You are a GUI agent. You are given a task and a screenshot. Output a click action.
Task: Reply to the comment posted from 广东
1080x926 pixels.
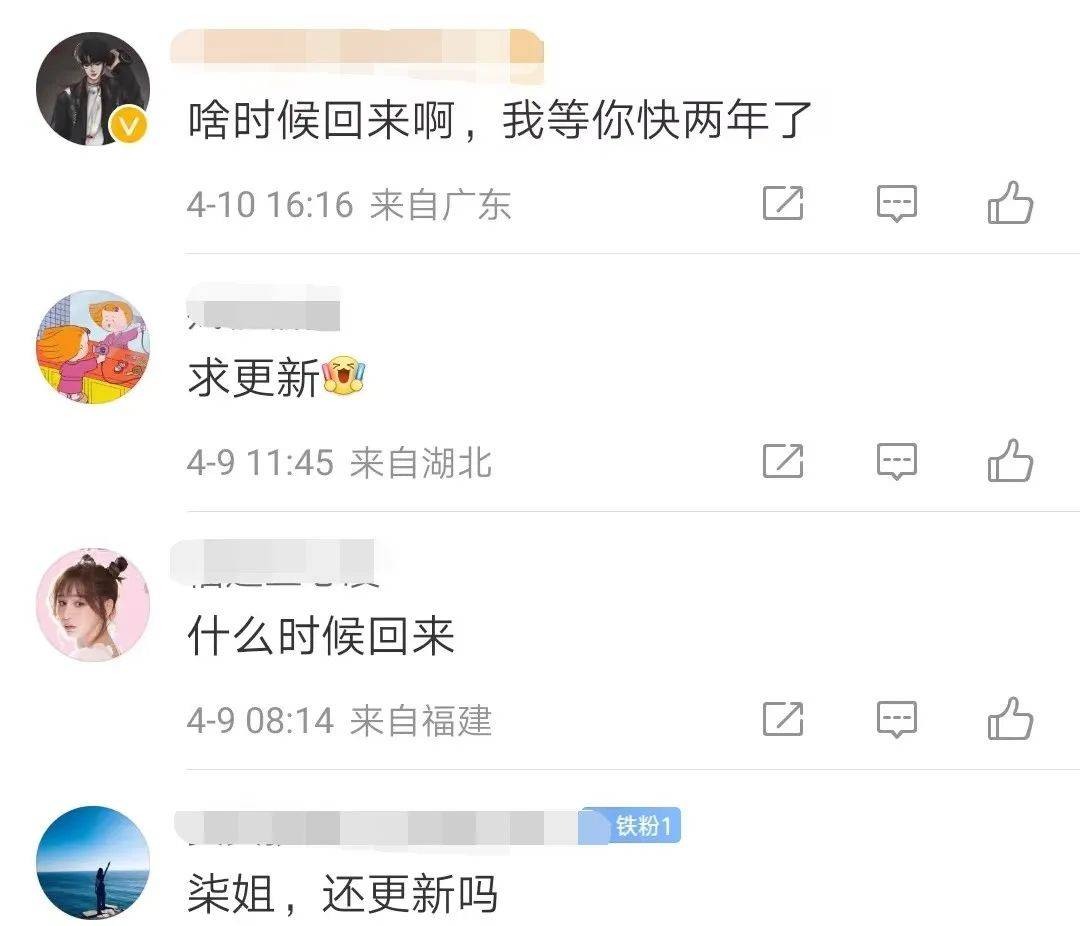(x=897, y=203)
